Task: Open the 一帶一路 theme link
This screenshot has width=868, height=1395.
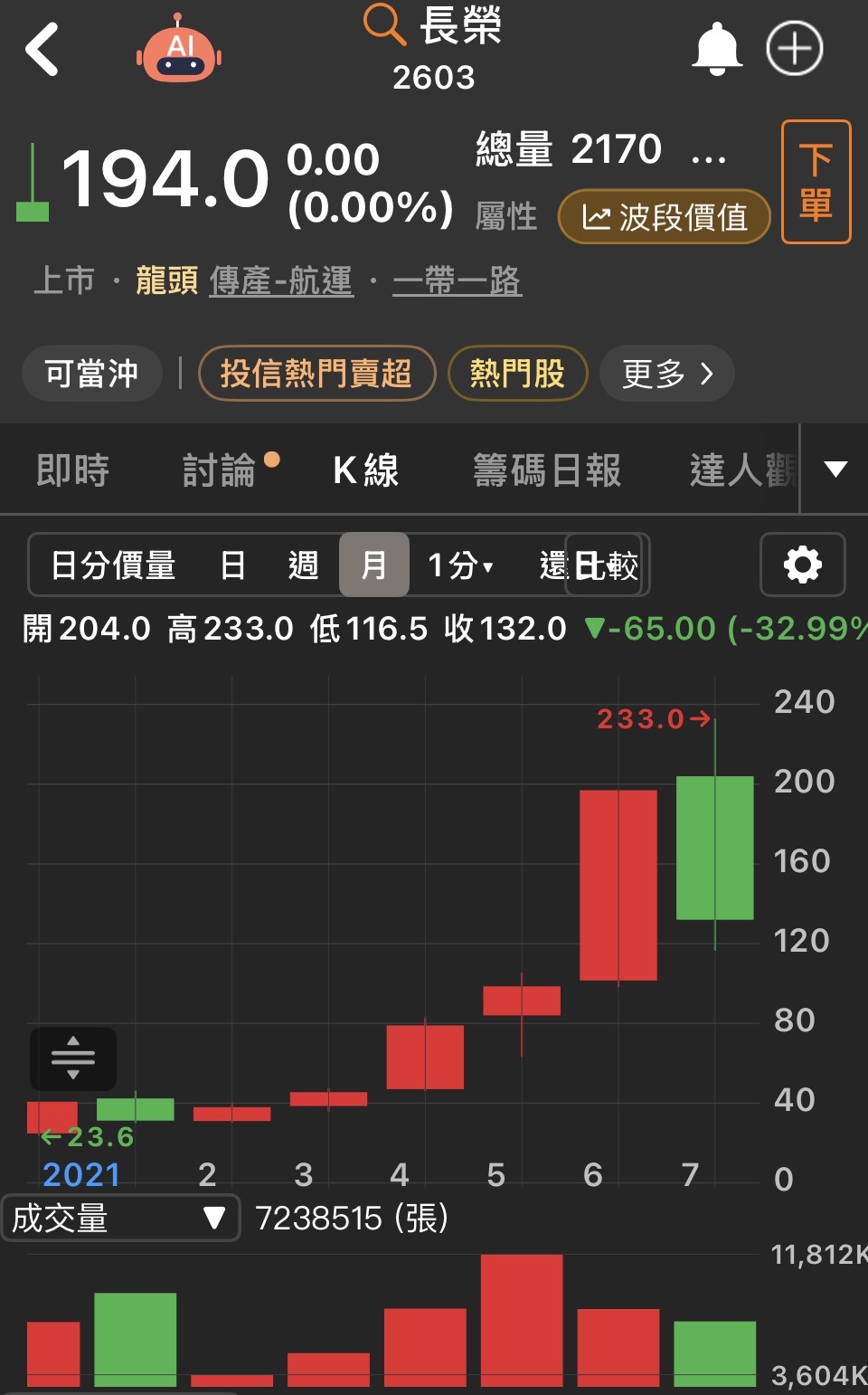Action: pyautogui.click(x=457, y=280)
